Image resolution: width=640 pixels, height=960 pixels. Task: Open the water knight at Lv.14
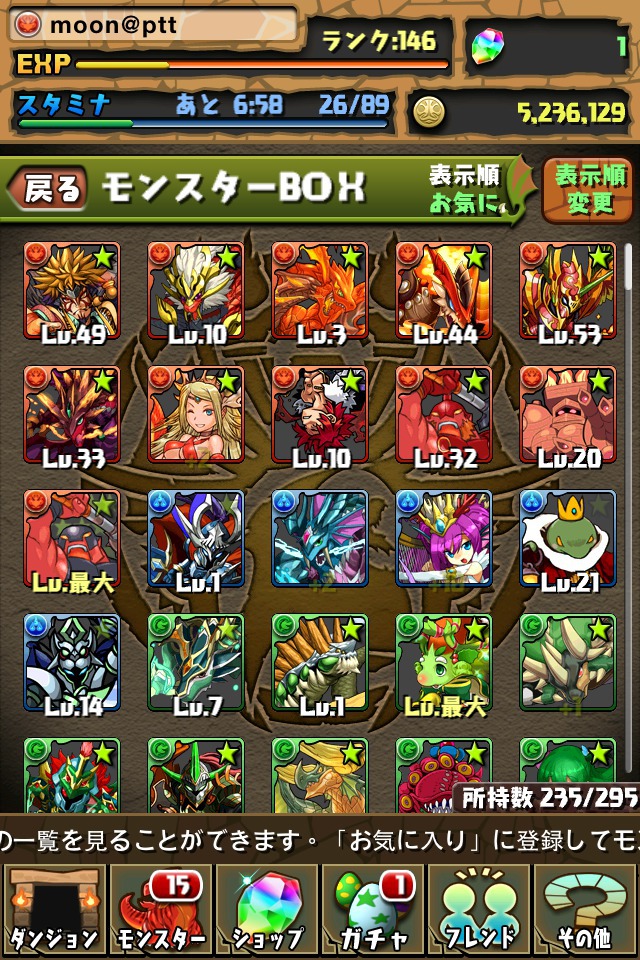click(x=72, y=663)
